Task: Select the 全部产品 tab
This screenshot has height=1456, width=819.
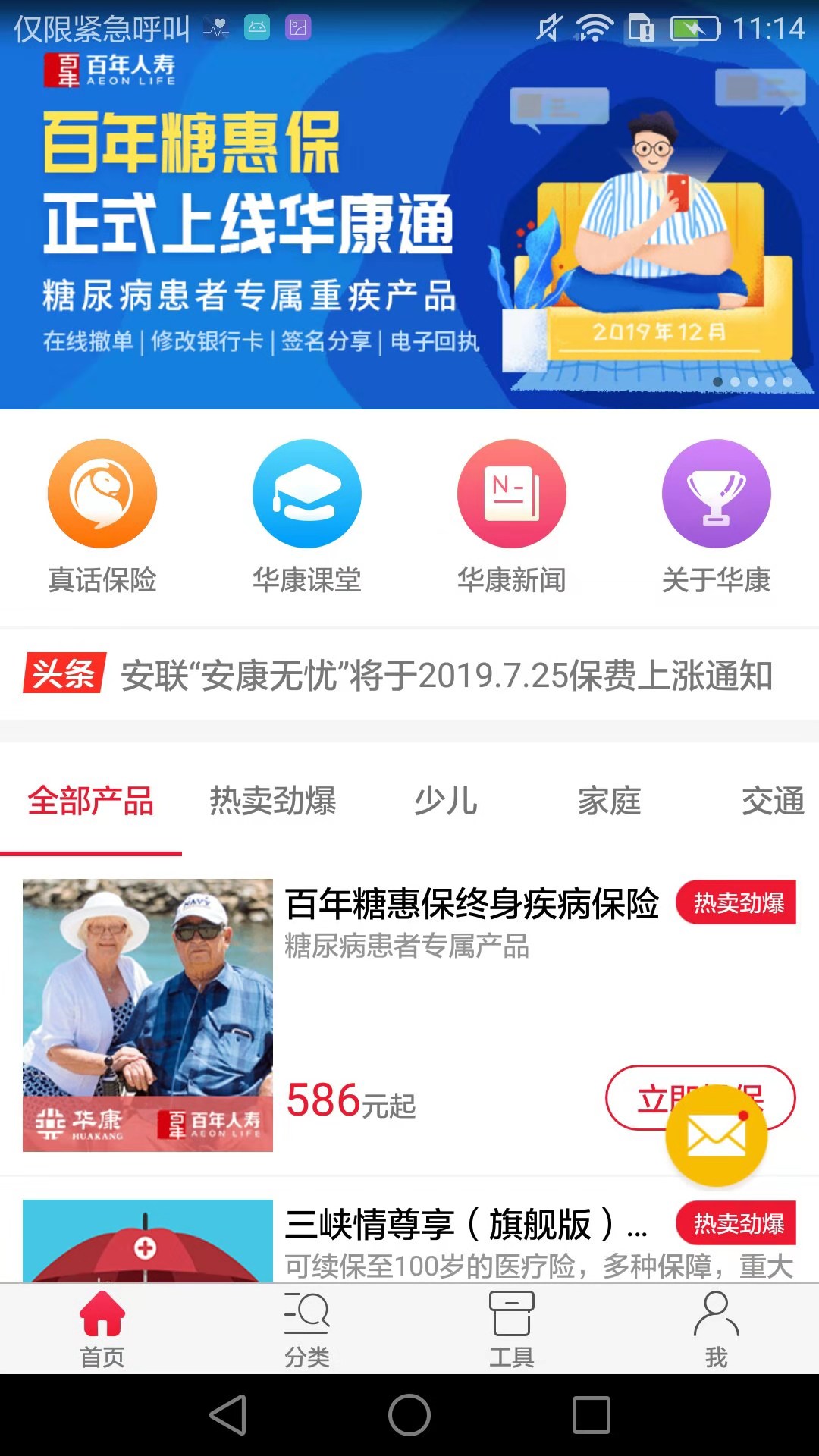Action: tap(91, 802)
